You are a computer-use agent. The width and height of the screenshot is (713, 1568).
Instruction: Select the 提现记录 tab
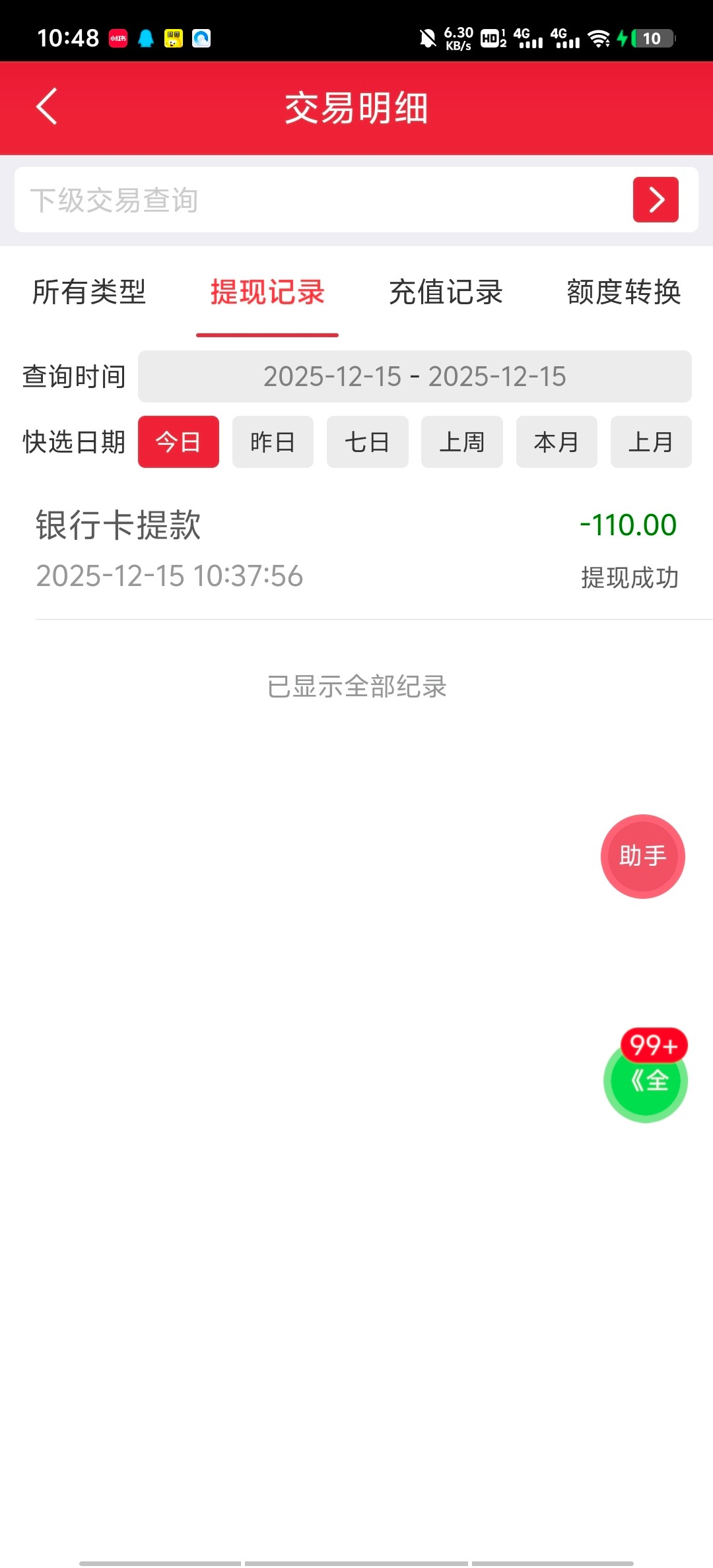(267, 292)
